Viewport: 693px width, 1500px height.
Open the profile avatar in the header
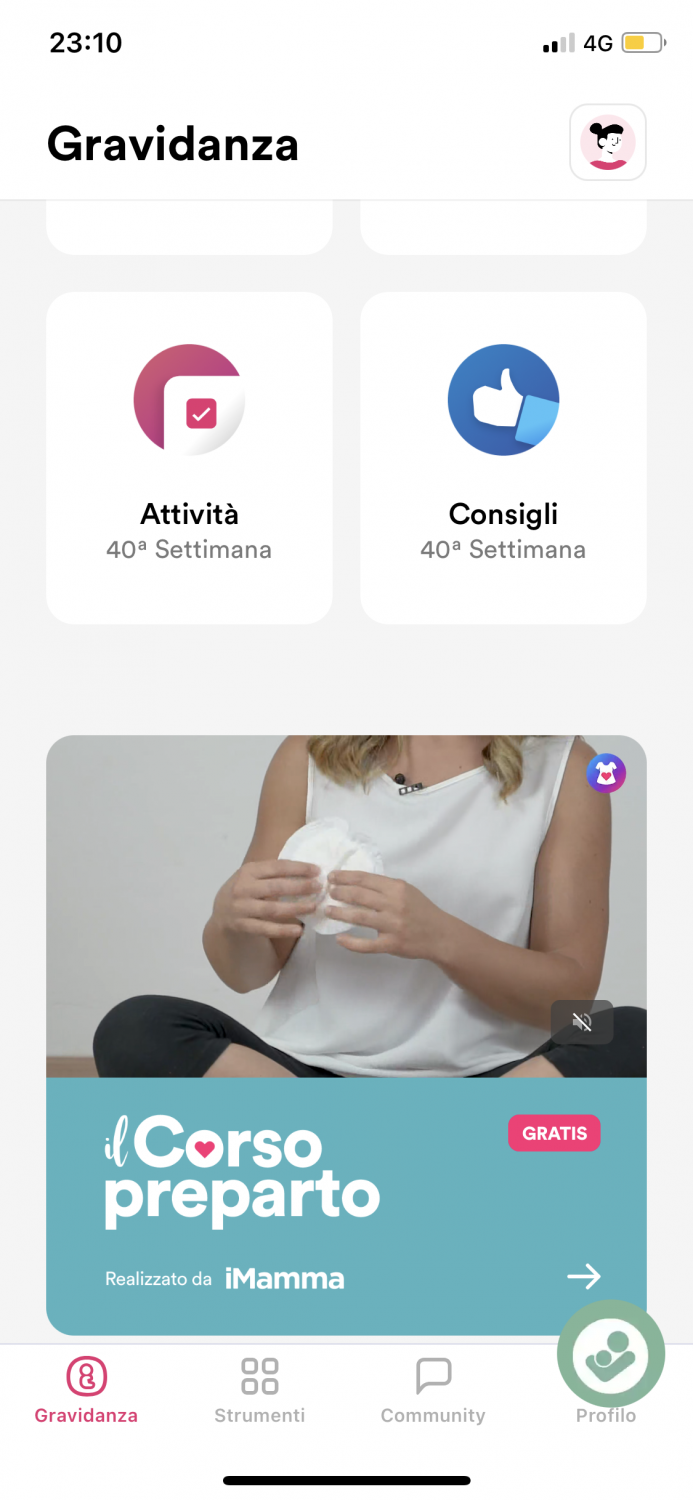607,143
